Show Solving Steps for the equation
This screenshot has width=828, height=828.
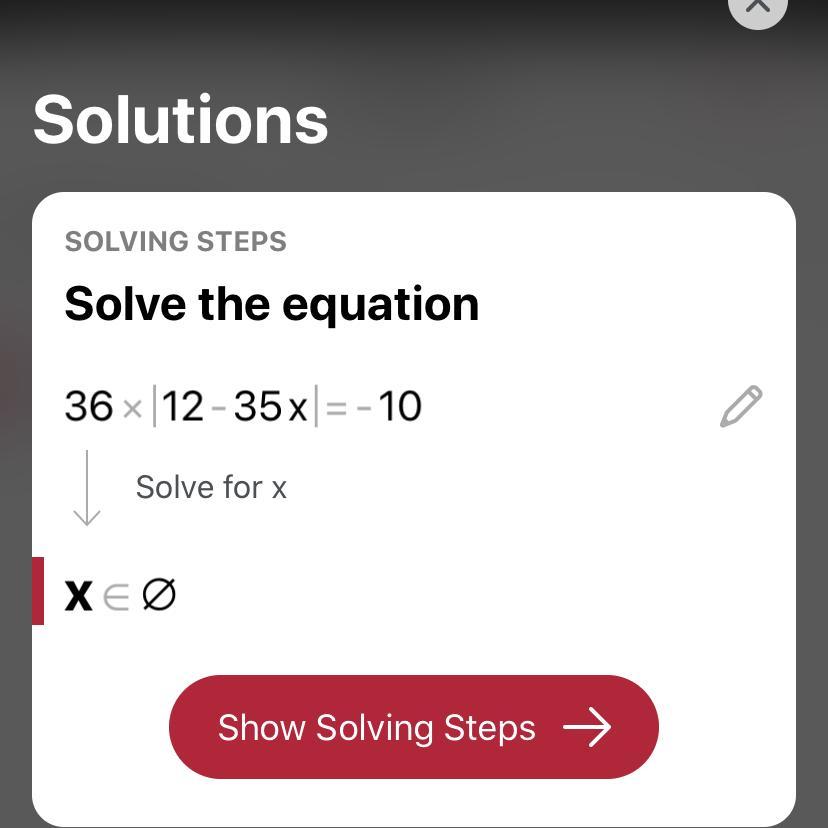click(x=413, y=727)
